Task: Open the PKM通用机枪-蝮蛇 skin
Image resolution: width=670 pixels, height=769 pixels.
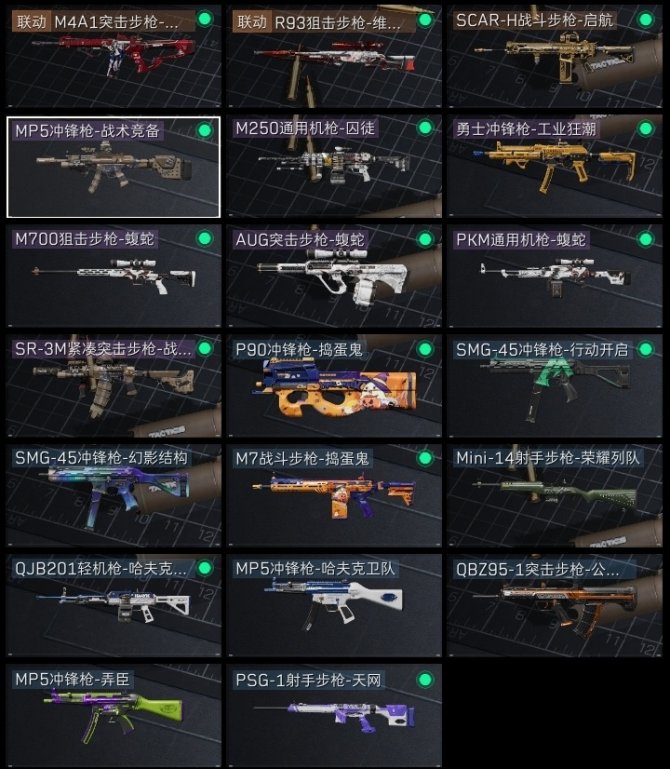Action: [x=553, y=275]
